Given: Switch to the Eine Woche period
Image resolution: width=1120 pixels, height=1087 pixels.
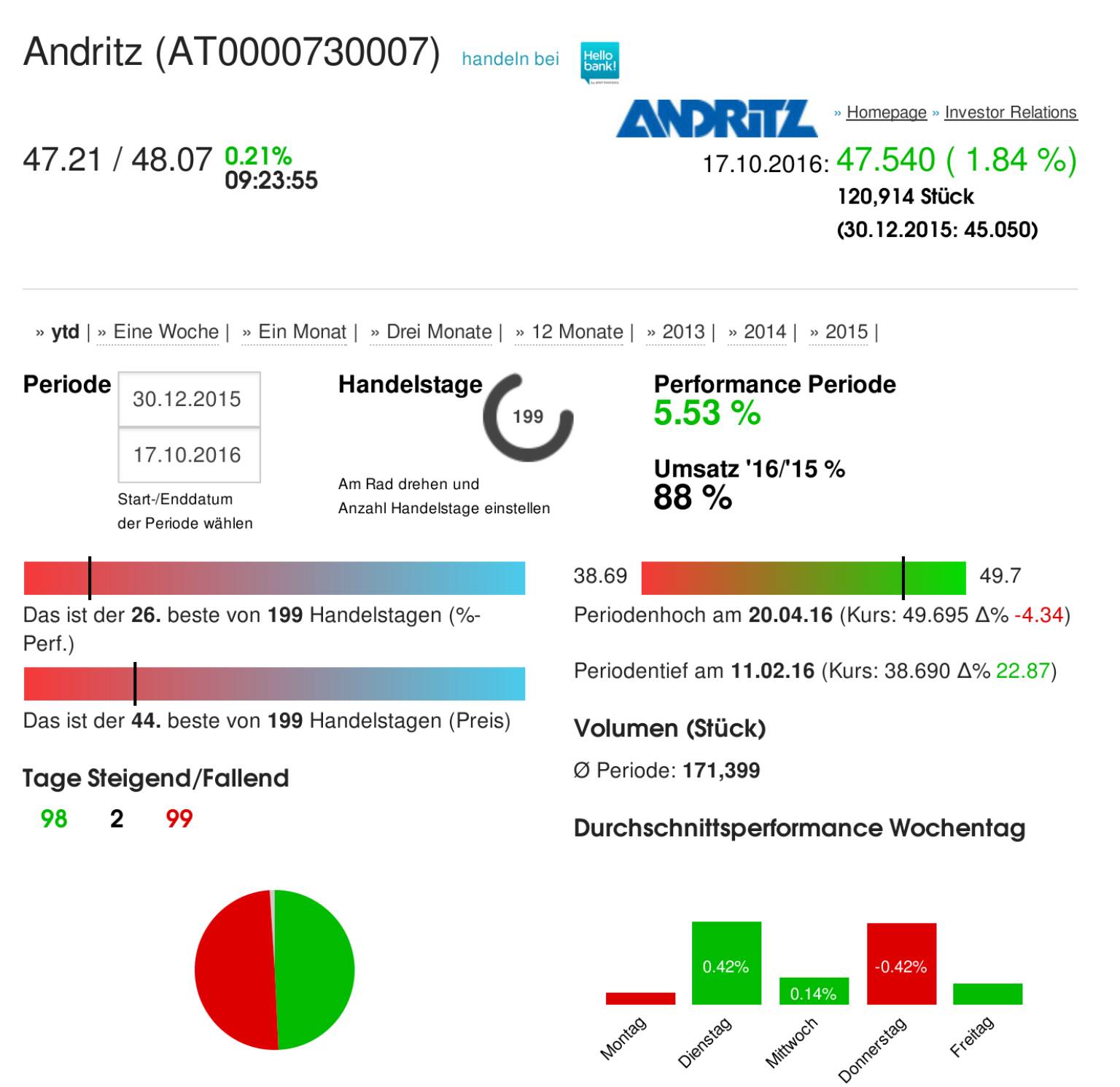Looking at the screenshot, I should tap(166, 332).
